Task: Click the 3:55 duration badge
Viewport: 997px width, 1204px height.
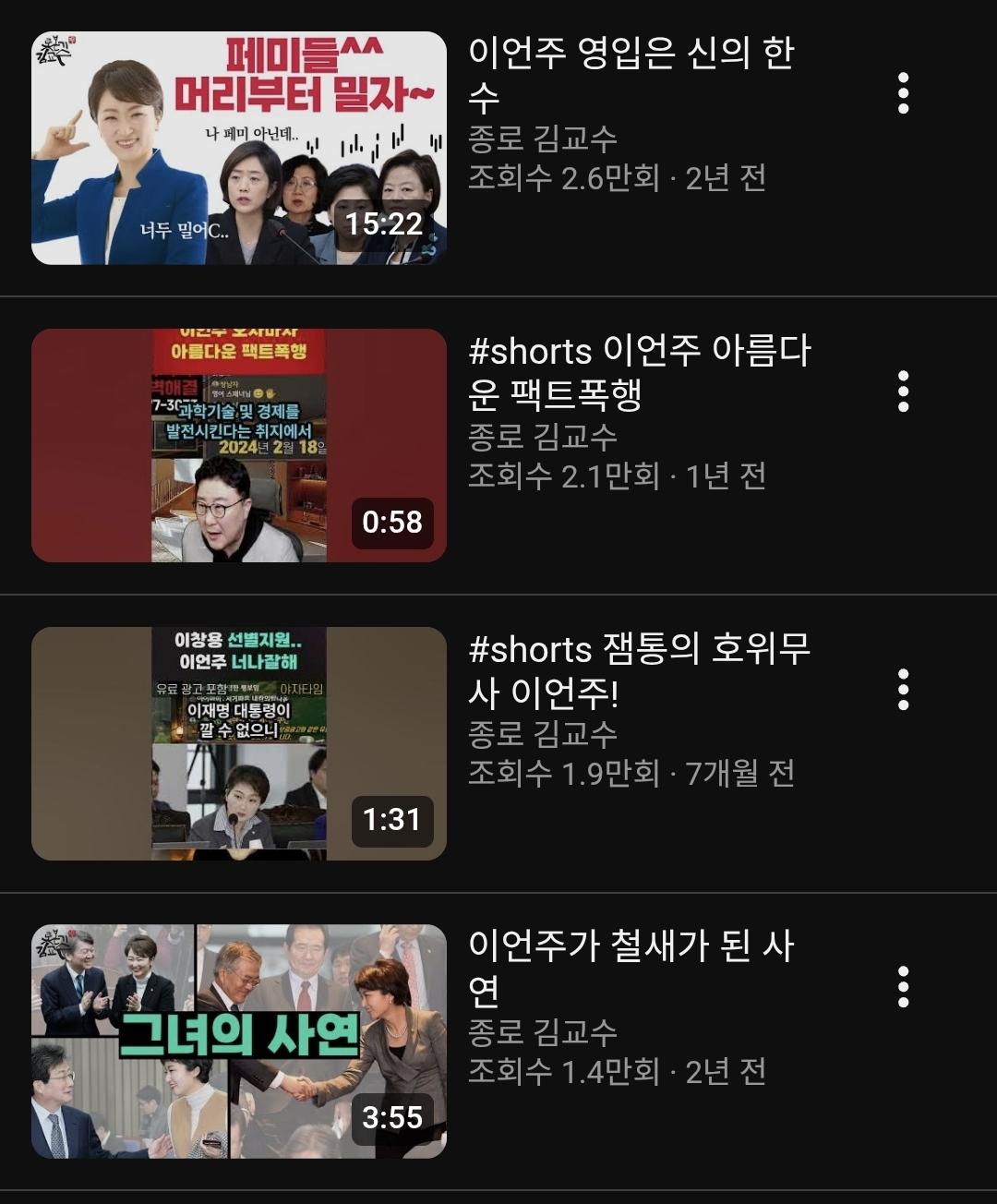Action: [392, 1116]
